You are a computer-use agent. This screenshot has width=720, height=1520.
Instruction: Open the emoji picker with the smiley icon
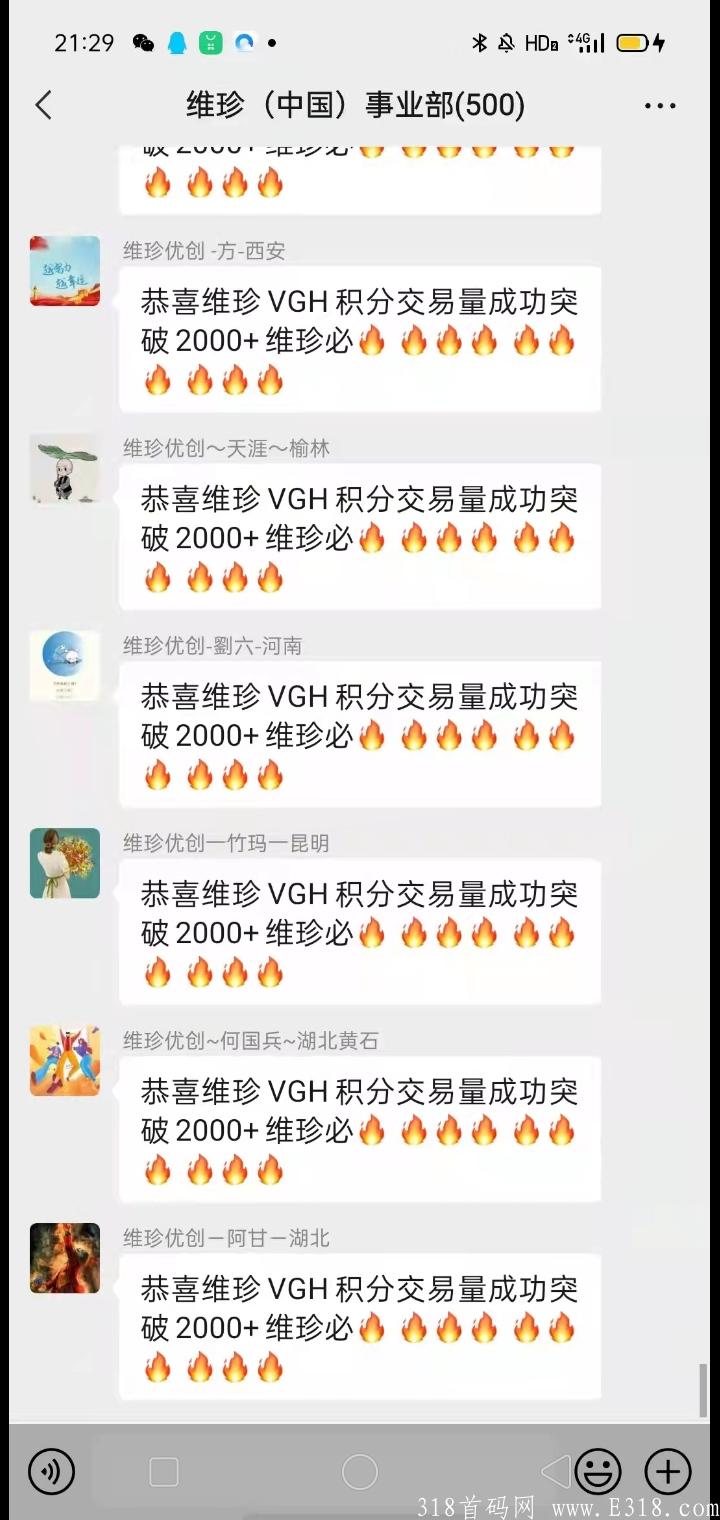click(x=599, y=1471)
